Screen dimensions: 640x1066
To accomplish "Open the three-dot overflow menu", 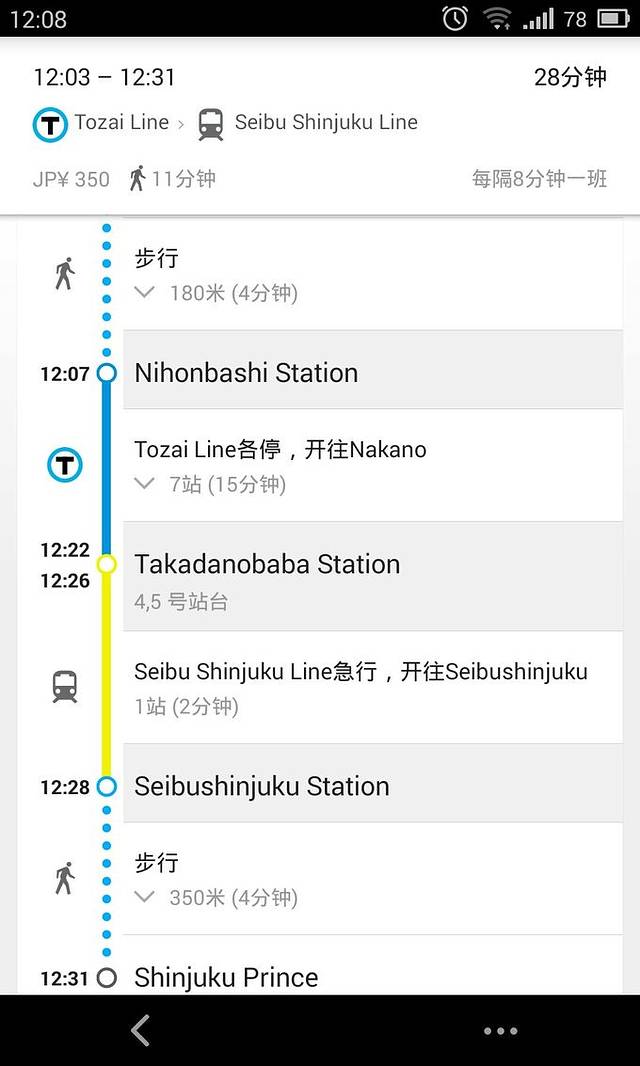I will [x=500, y=1030].
